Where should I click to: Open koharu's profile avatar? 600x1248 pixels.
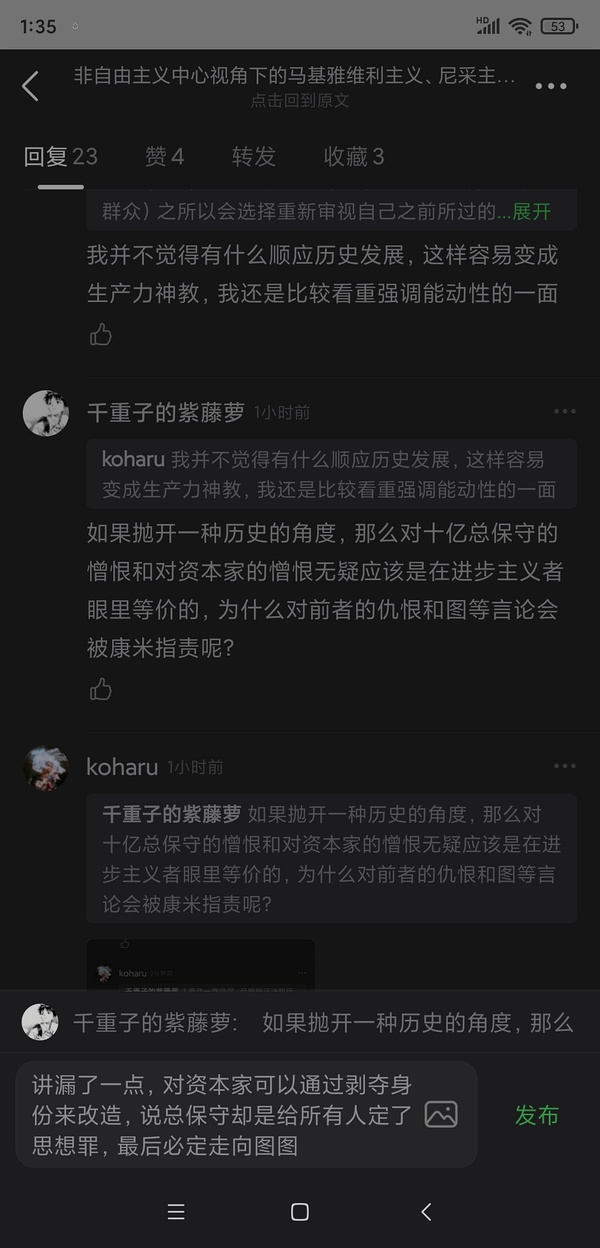click(45, 767)
